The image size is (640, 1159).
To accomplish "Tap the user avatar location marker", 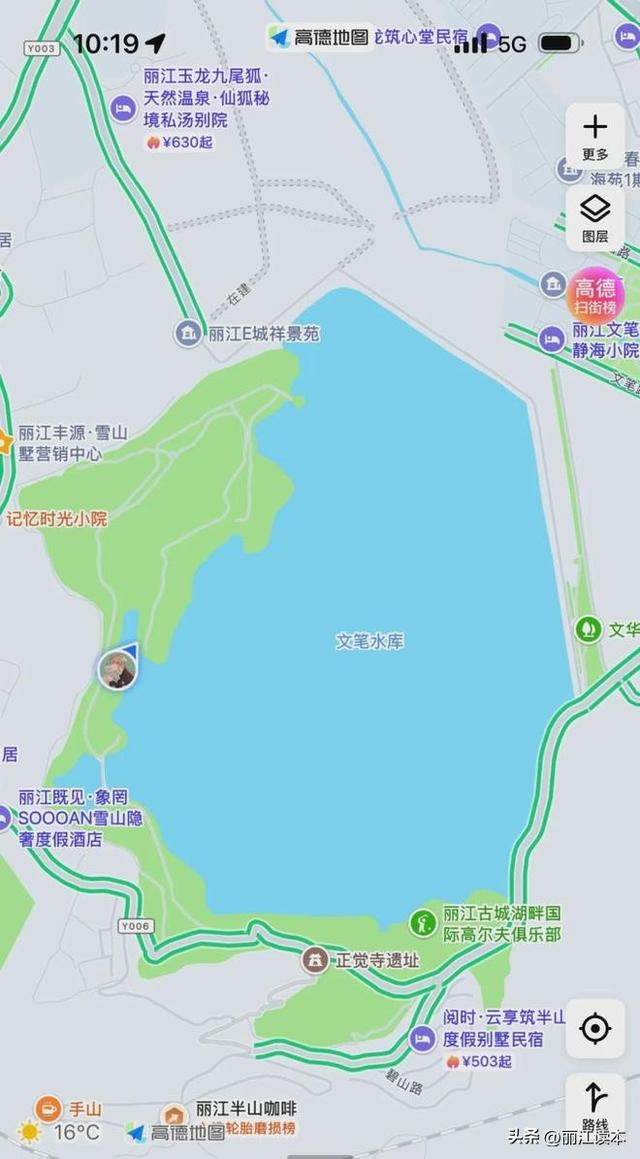I will pyautogui.click(x=117, y=670).
